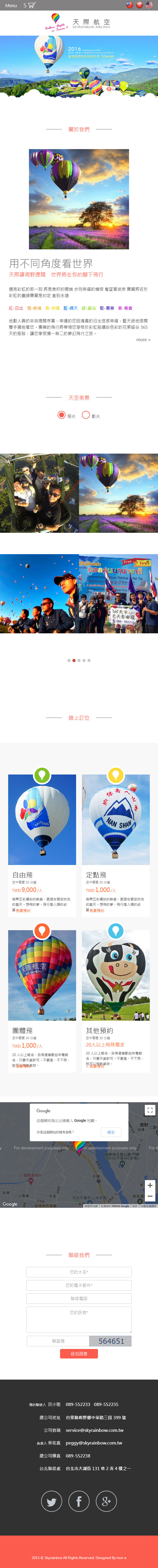Image resolution: width=158 pixels, height=1568 pixels.
Task: Open the more link under About
Action: 143,340
